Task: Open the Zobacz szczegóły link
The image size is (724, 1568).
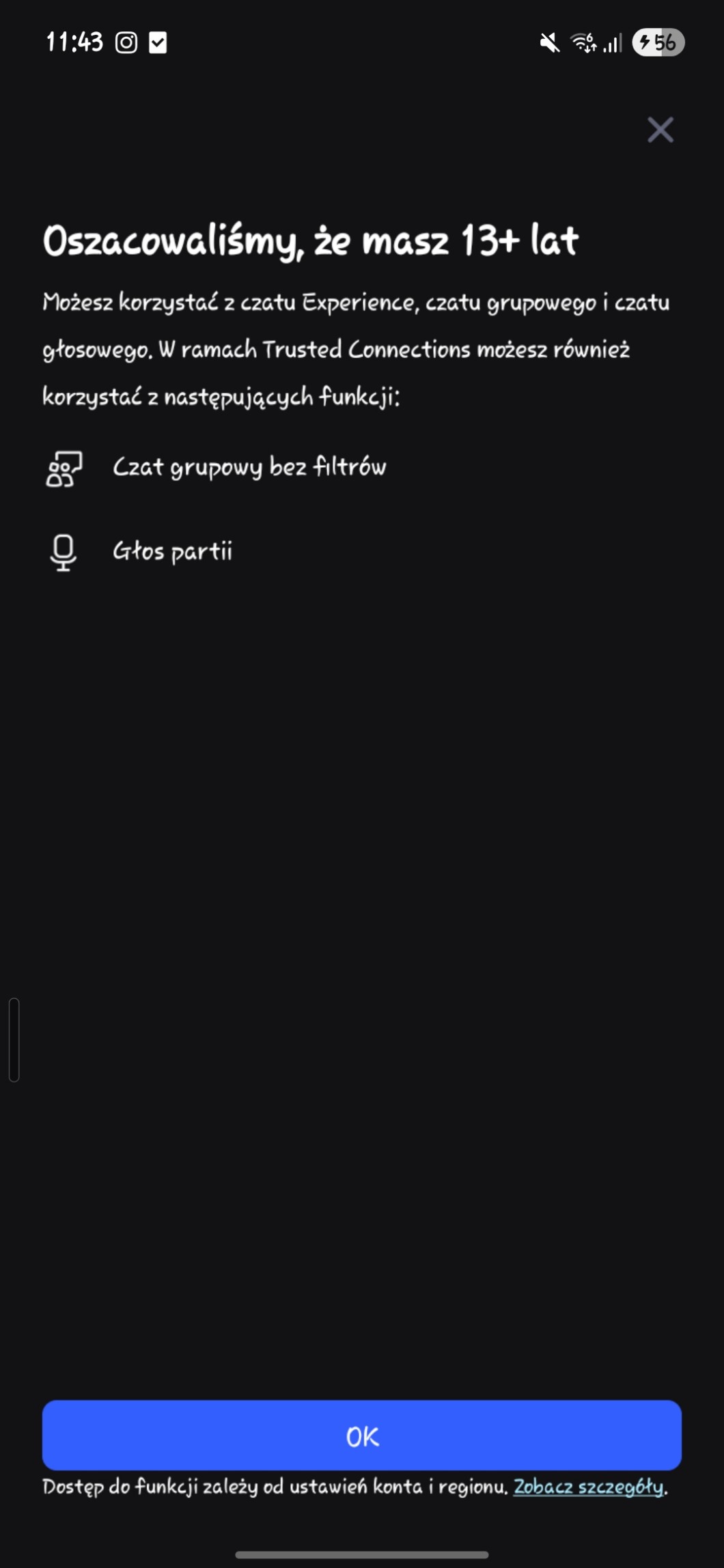Action: [x=589, y=1487]
